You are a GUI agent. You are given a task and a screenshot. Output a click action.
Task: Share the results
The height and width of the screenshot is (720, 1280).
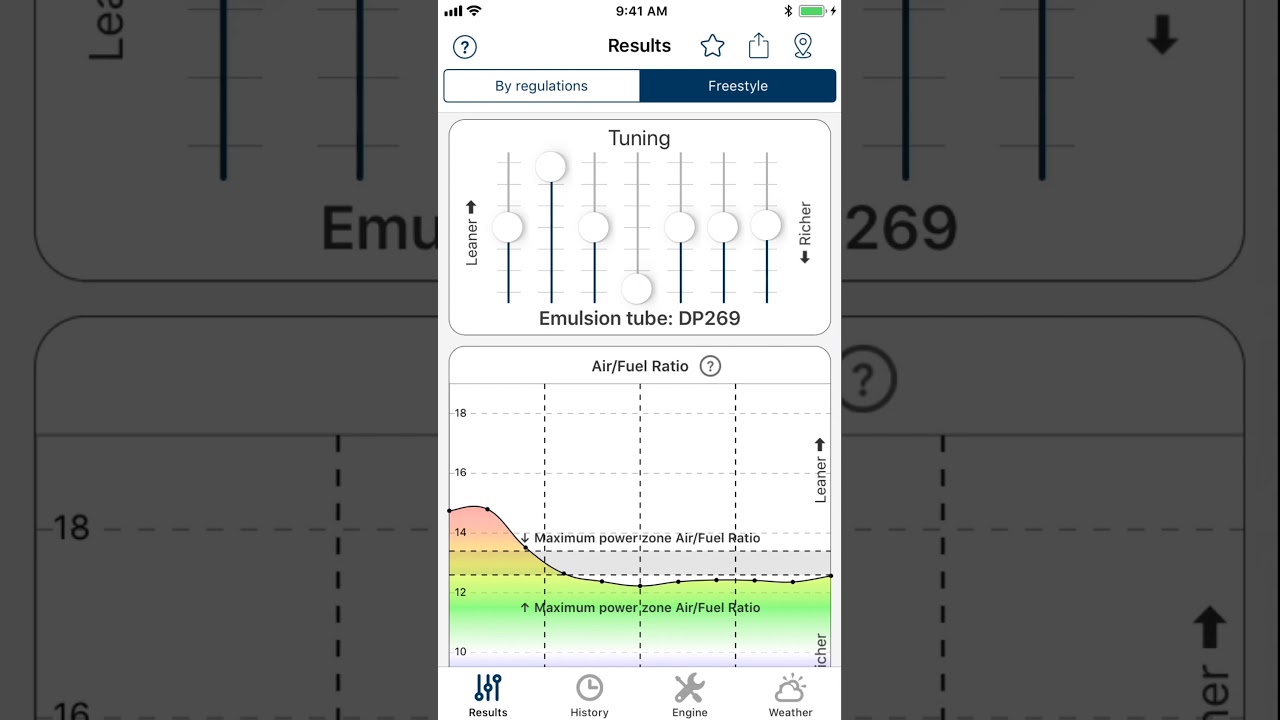(758, 46)
